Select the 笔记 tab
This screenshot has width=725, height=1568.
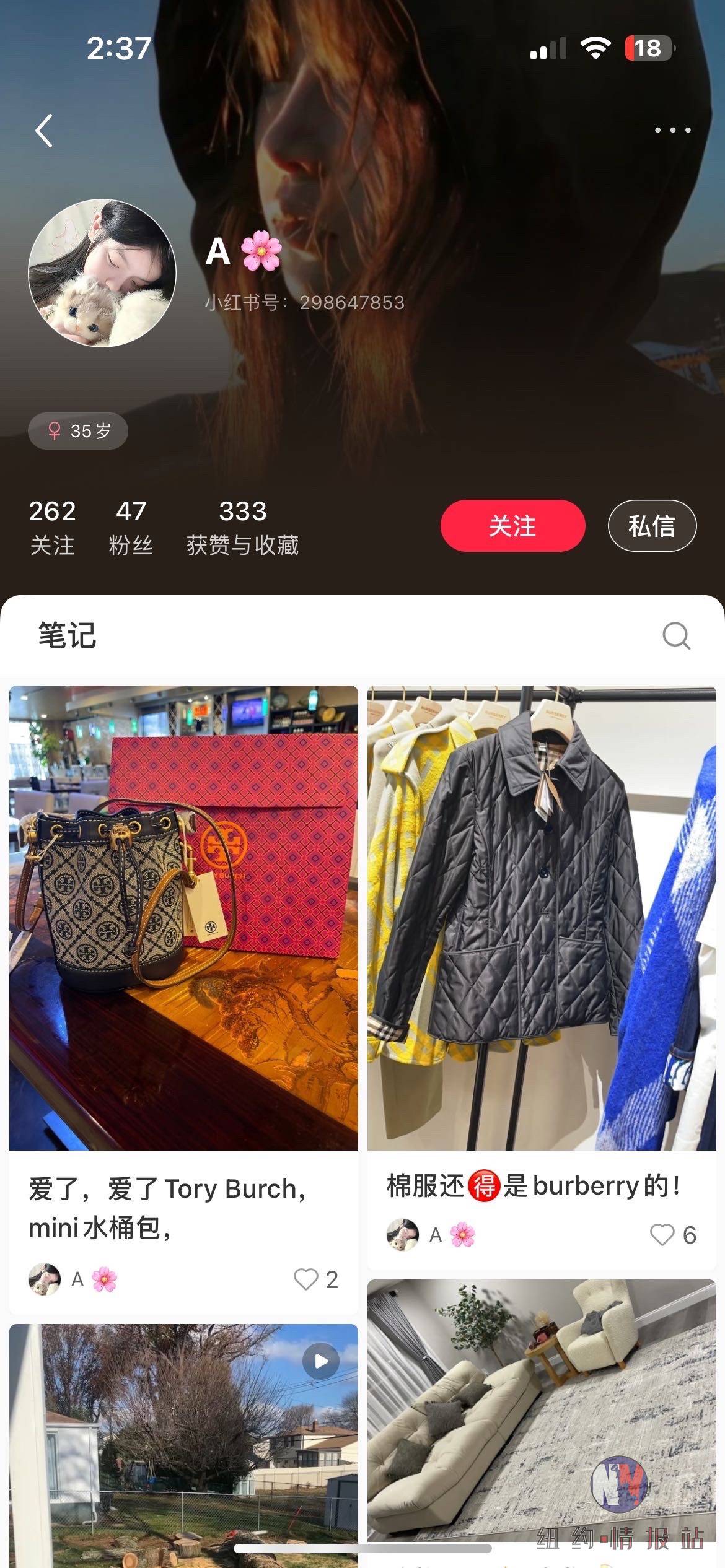(68, 635)
